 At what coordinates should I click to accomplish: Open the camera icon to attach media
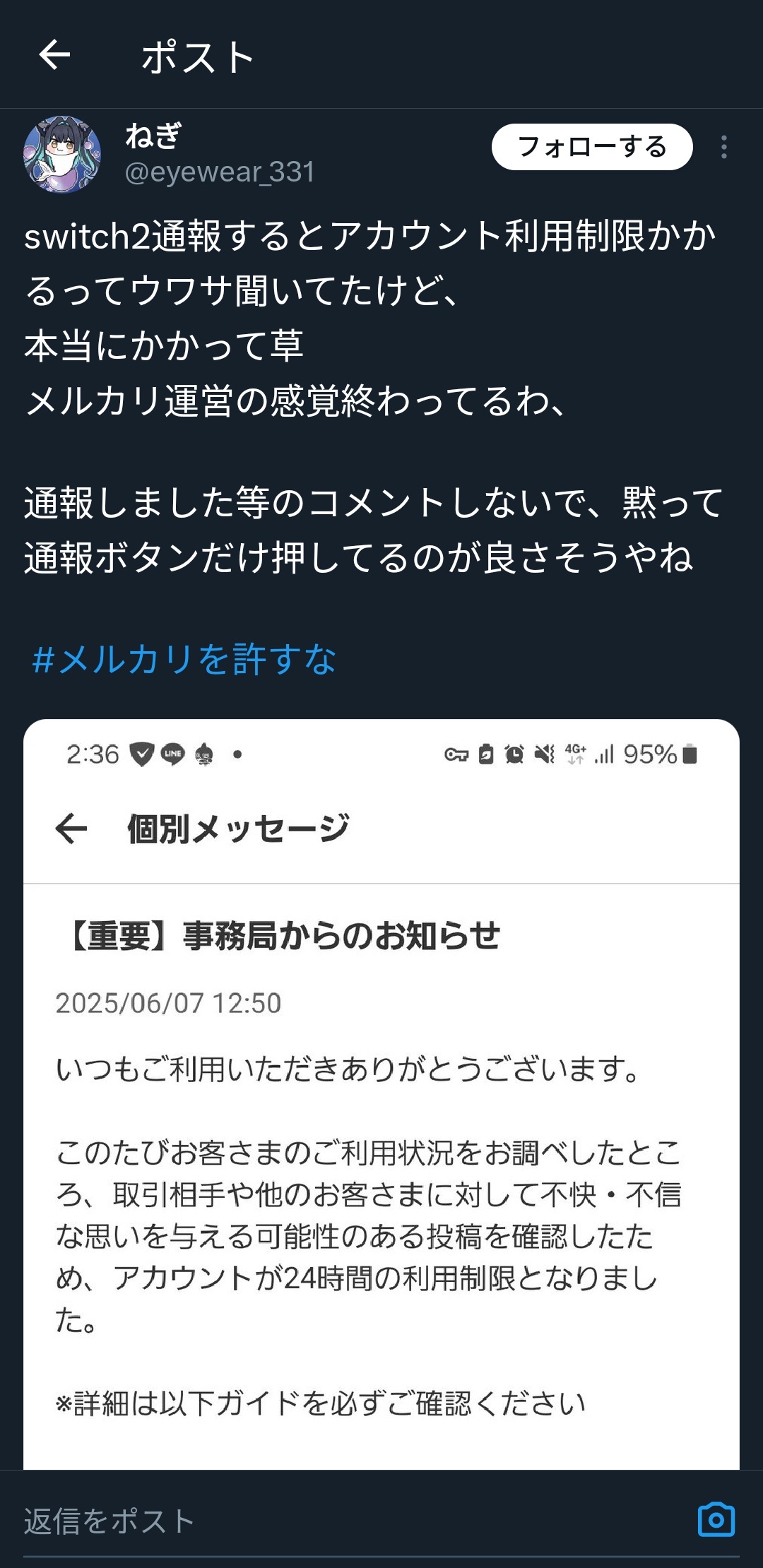pos(716,1519)
